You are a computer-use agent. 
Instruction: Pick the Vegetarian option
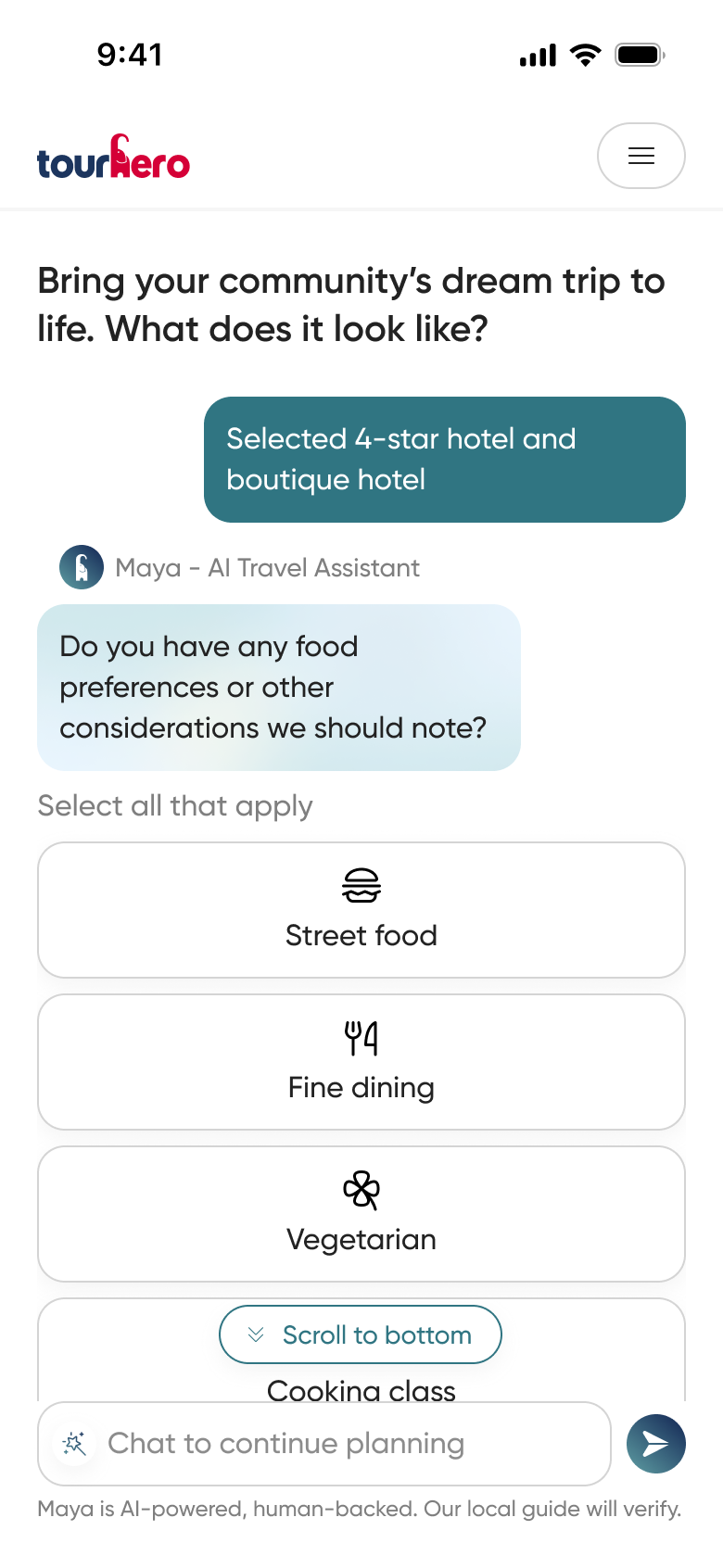click(361, 1214)
